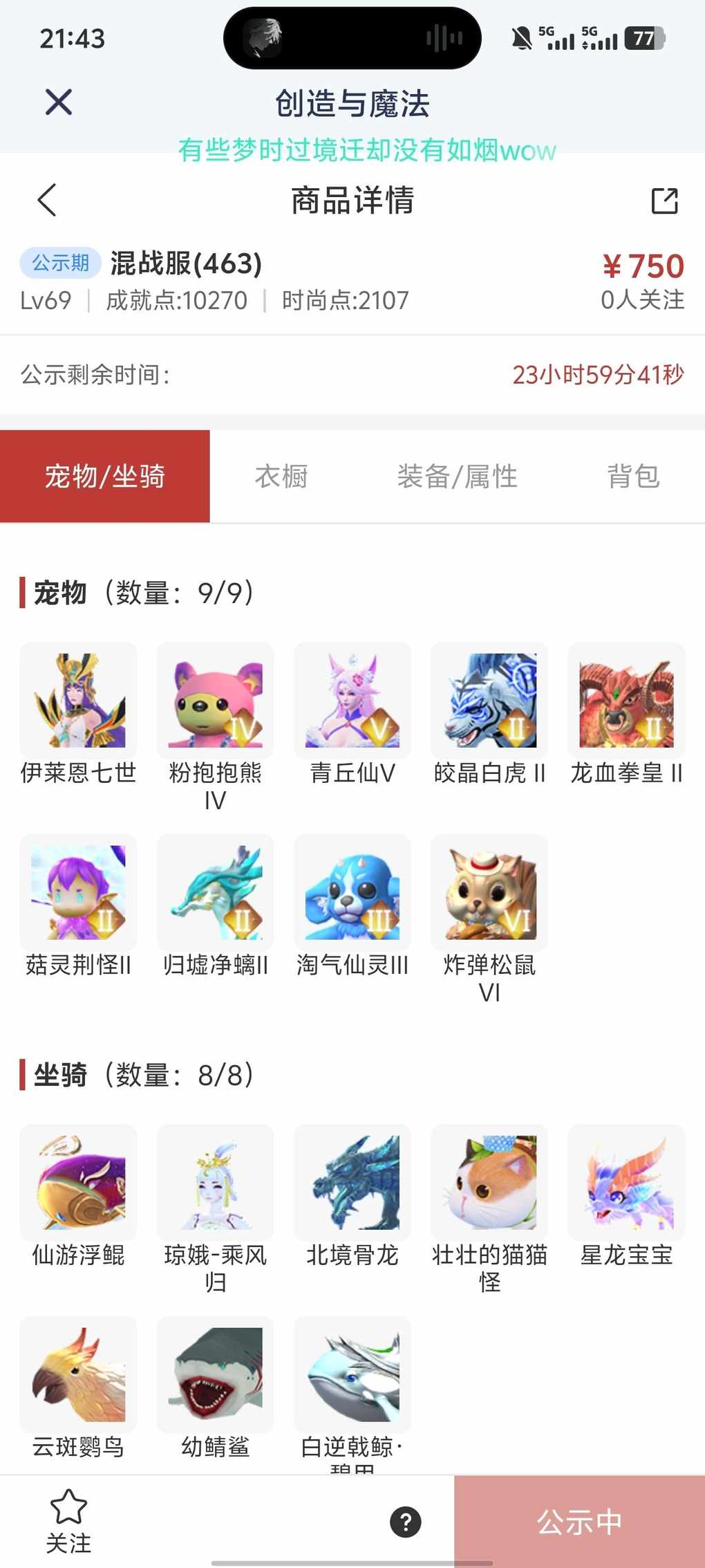Screen dimensions: 705x1568
Task: View pet 炸弹松鼠VI
Action: (x=489, y=892)
